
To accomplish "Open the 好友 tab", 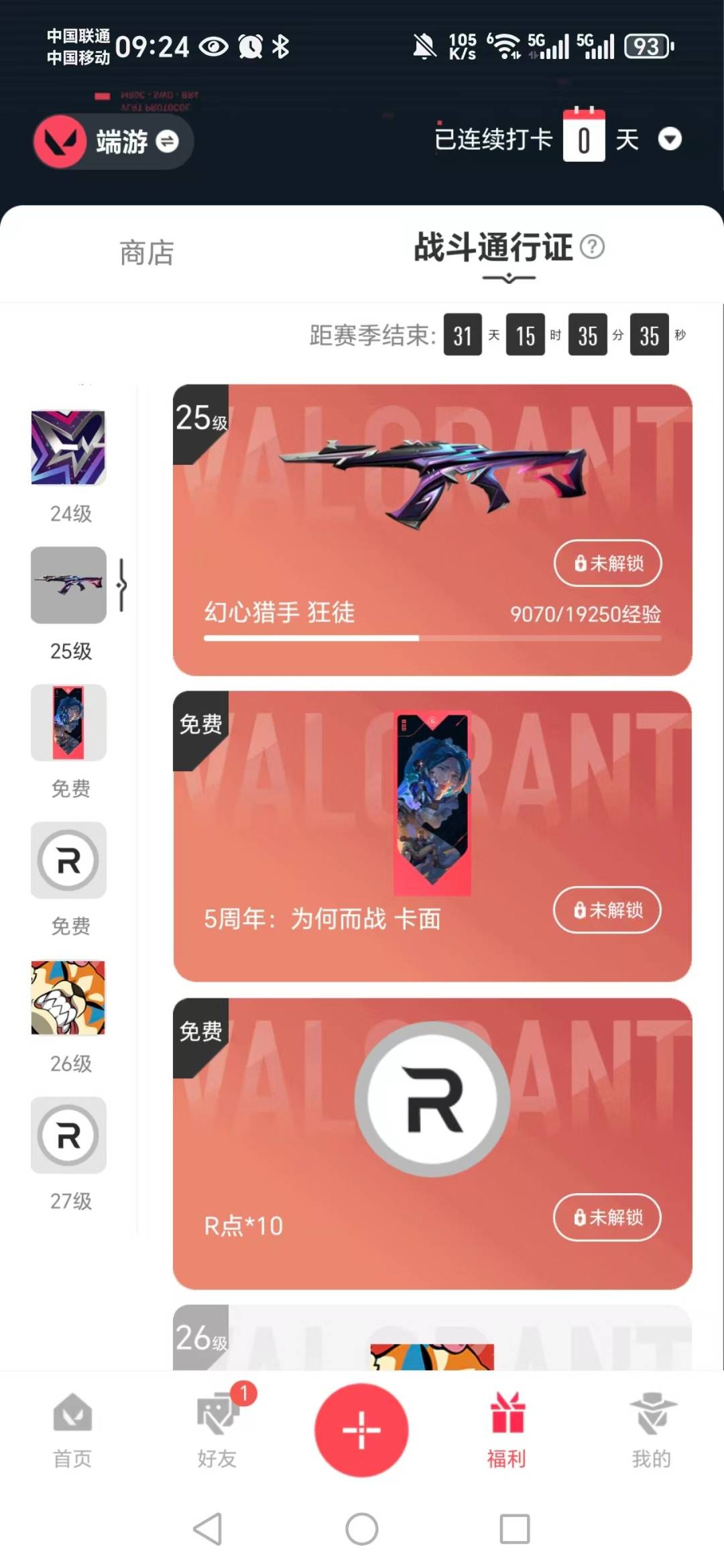I will [x=217, y=1429].
